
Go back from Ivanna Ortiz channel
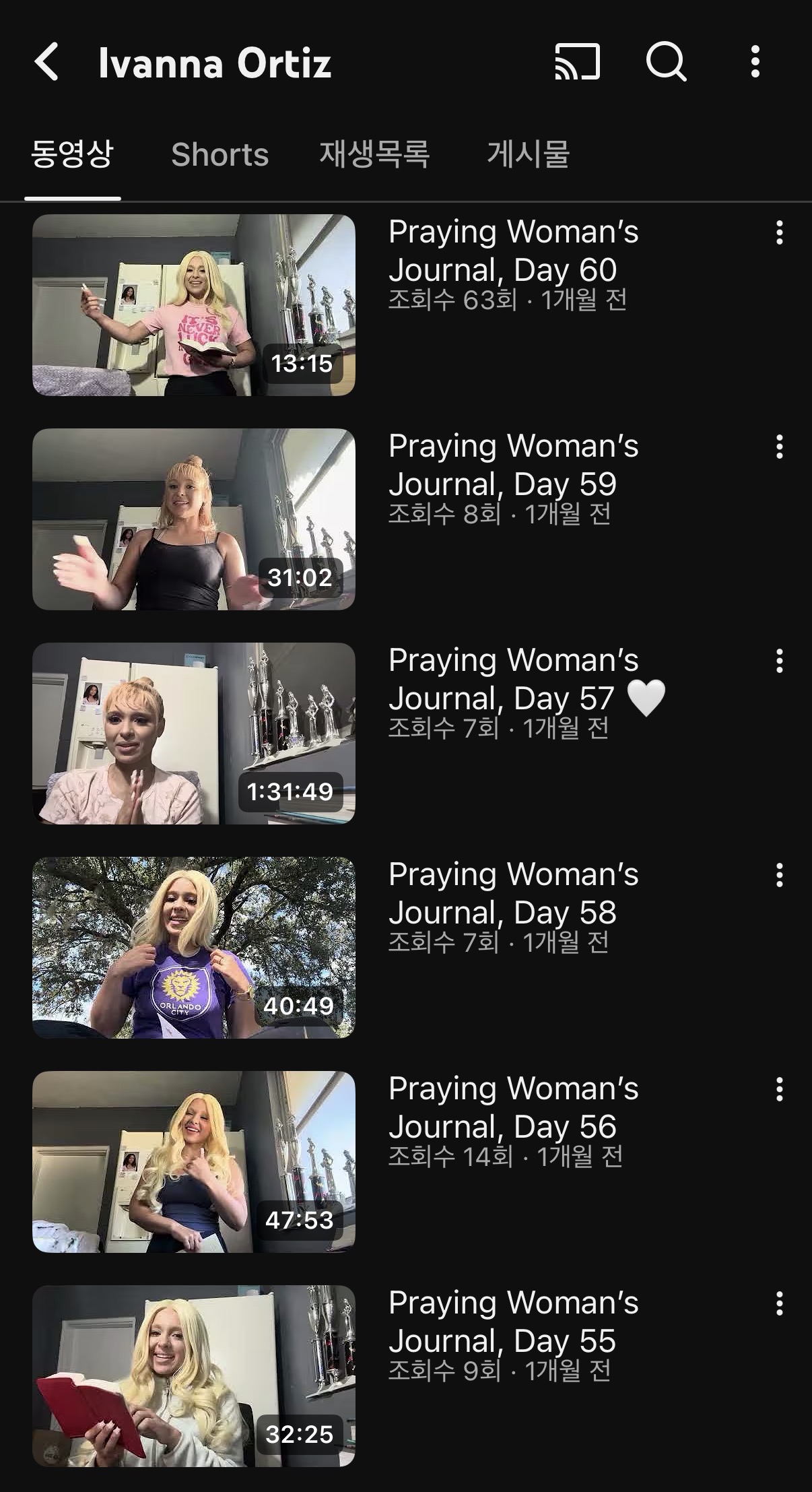(x=46, y=62)
